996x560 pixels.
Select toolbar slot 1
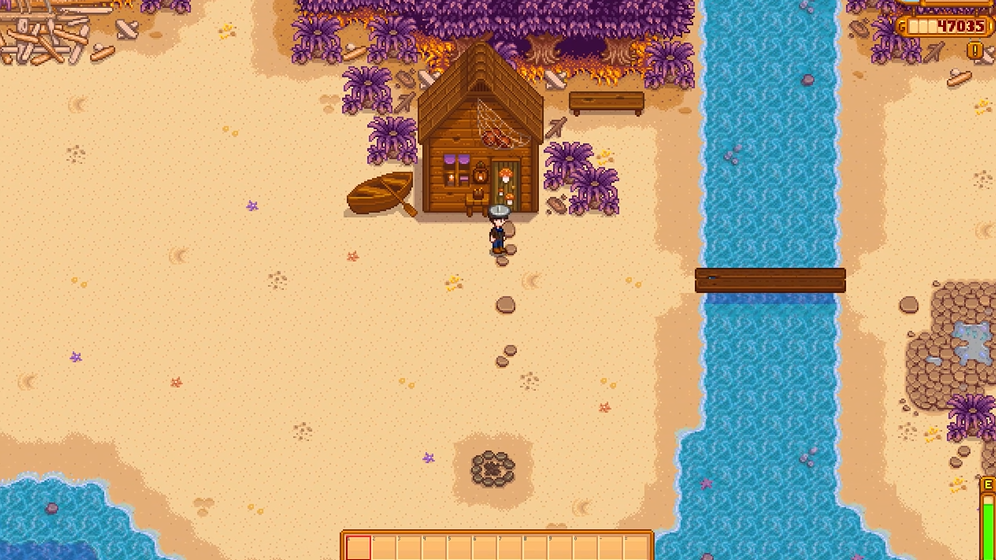(358, 548)
